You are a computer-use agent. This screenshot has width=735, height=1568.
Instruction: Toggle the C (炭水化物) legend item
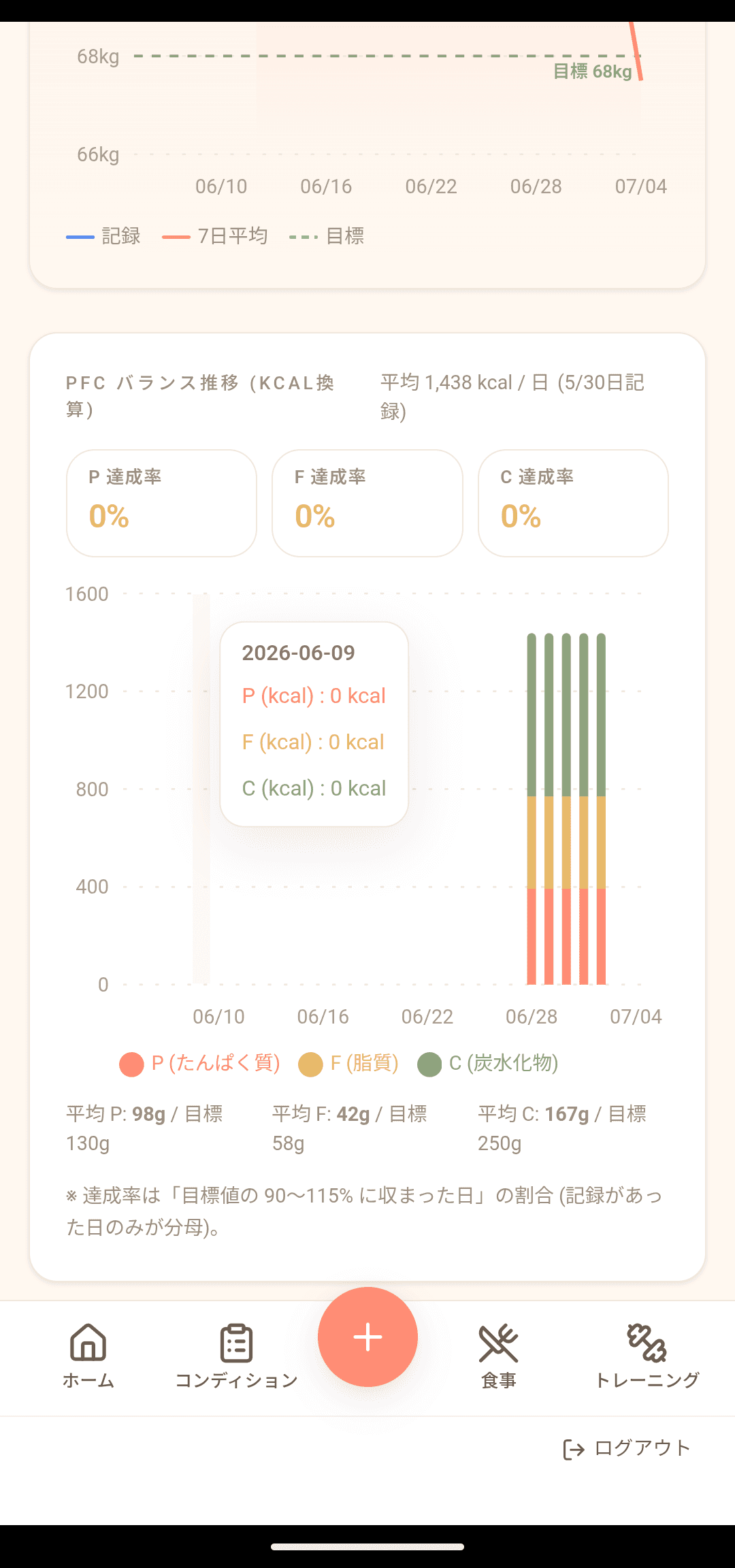(x=488, y=1064)
